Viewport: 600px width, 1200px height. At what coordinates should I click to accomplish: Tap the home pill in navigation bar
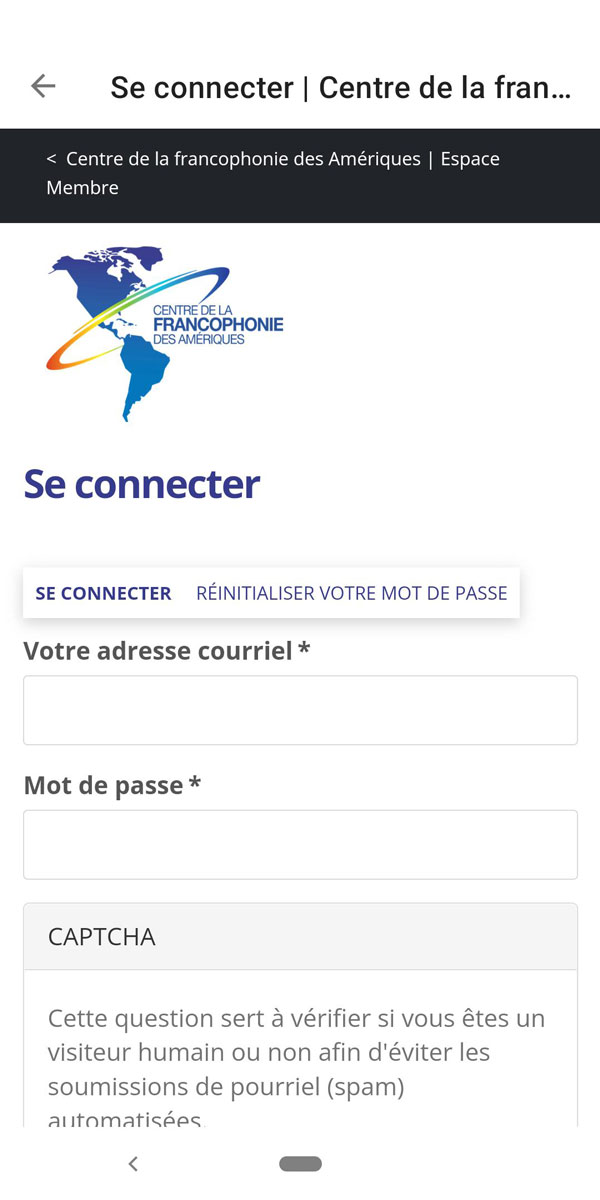pos(300,1163)
